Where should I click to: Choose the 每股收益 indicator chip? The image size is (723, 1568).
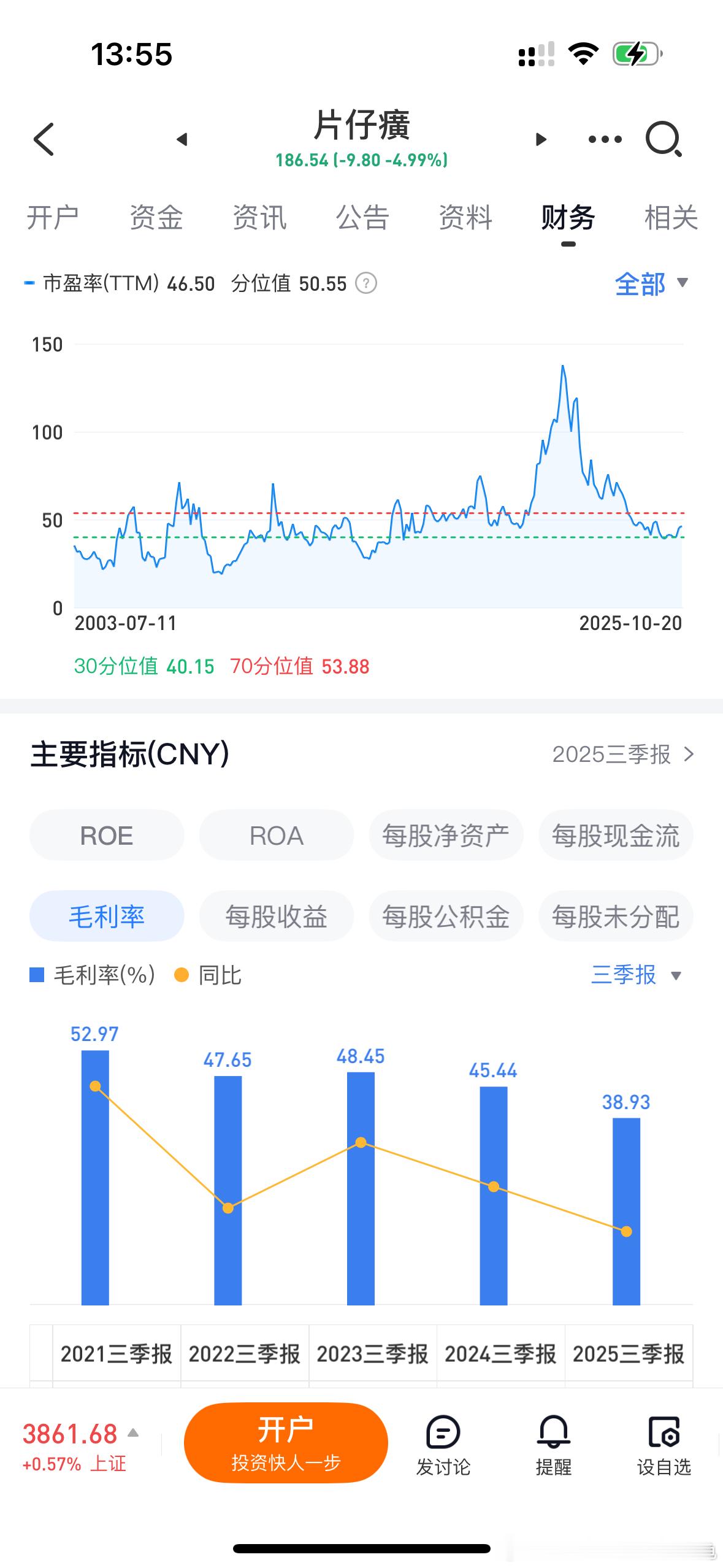tap(276, 917)
